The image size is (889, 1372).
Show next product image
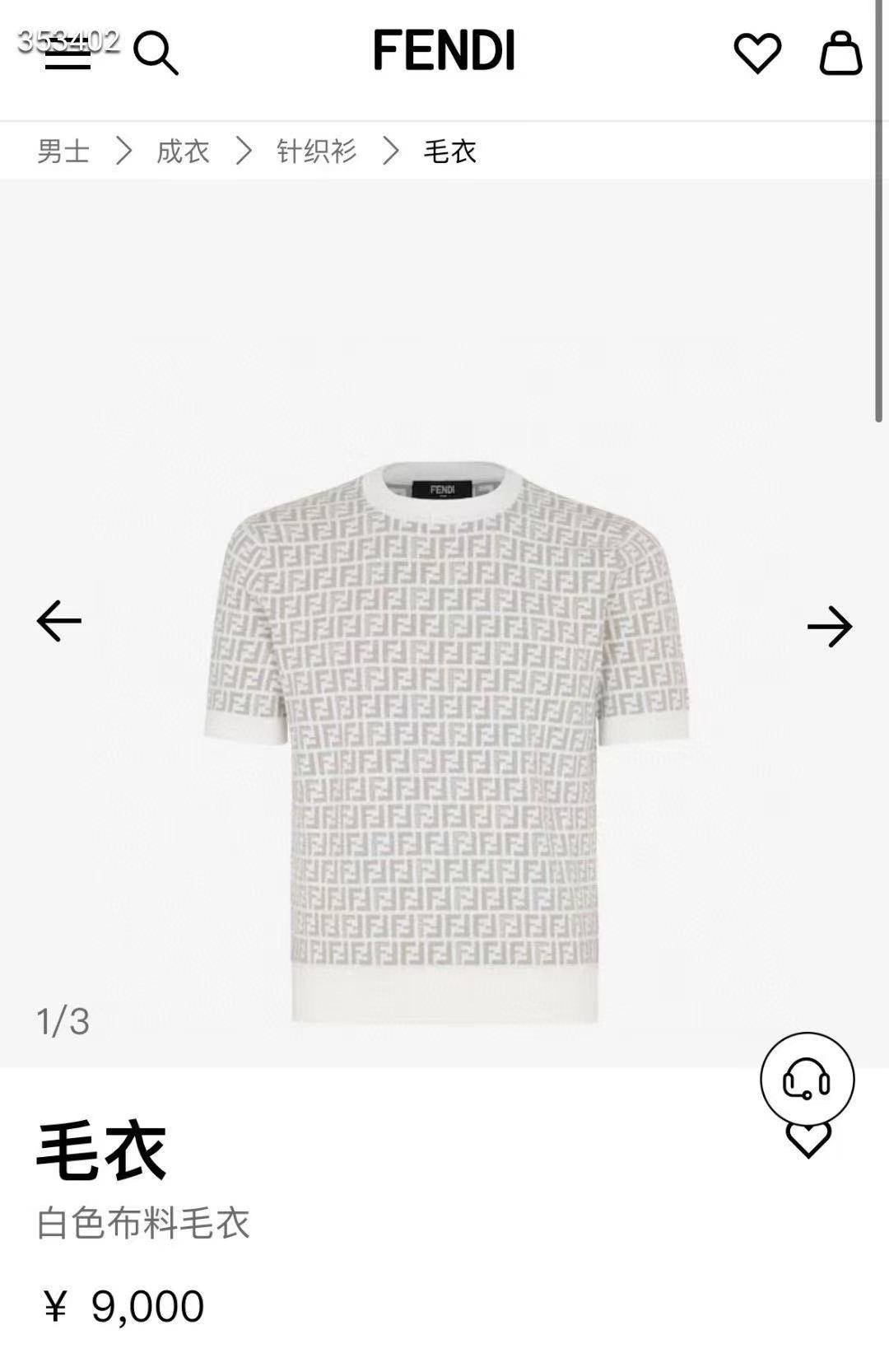(829, 628)
